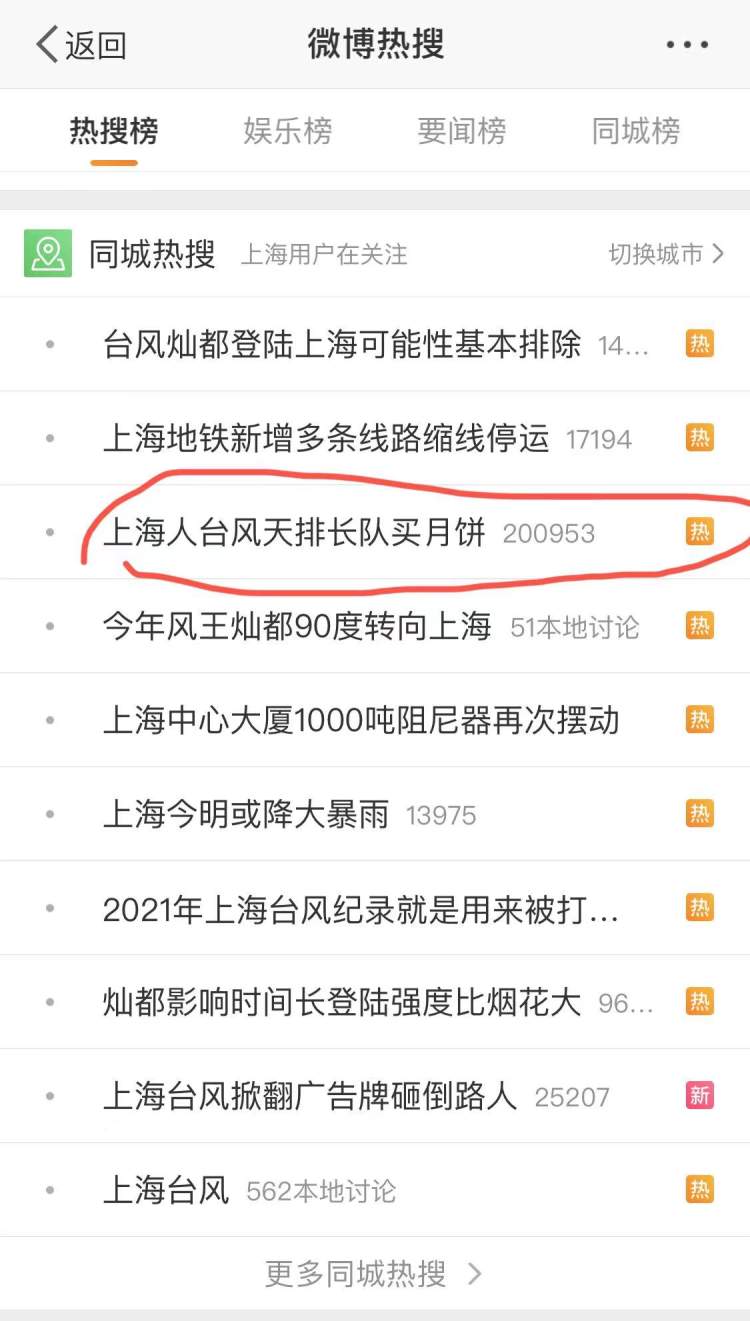This screenshot has width=750, height=1321.
Task: Open 2021年上海台风纪录就是用来被打 topic
Action: coord(375,908)
